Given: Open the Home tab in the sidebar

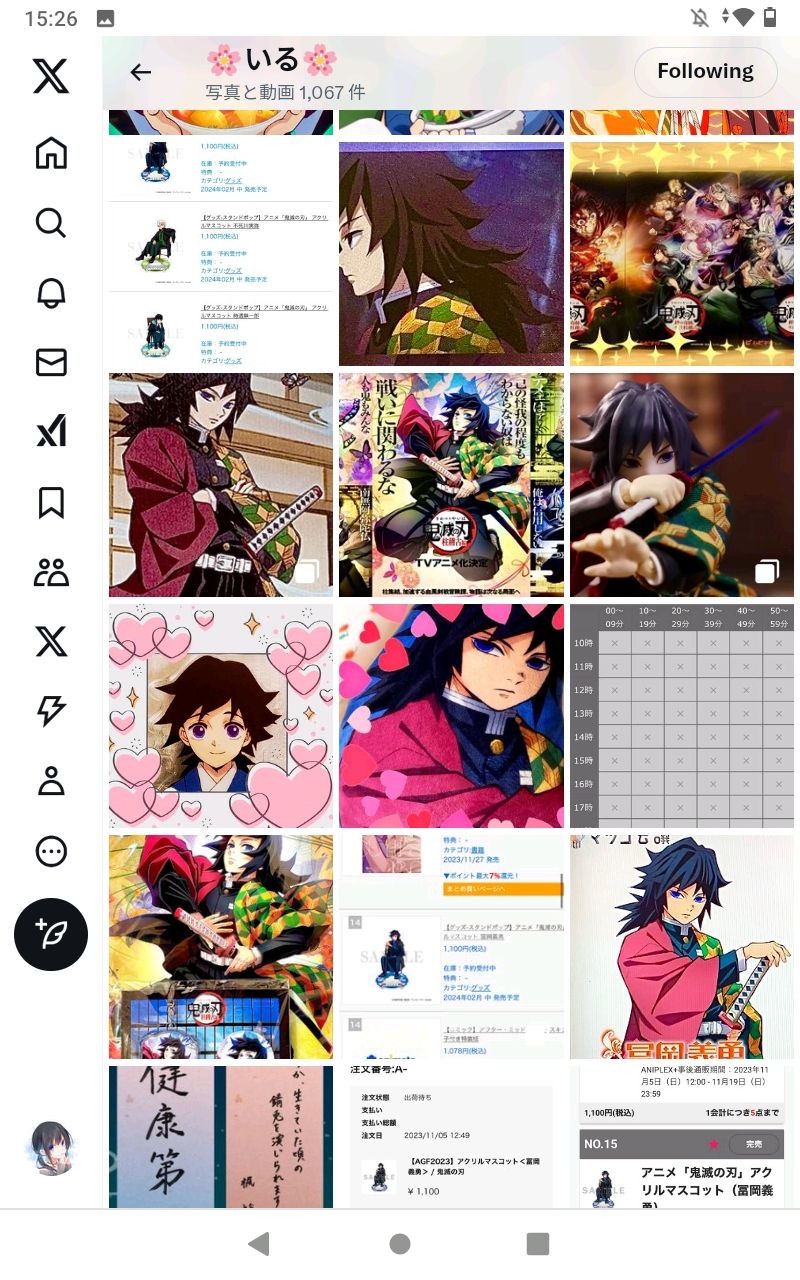Looking at the screenshot, I should tap(51, 153).
